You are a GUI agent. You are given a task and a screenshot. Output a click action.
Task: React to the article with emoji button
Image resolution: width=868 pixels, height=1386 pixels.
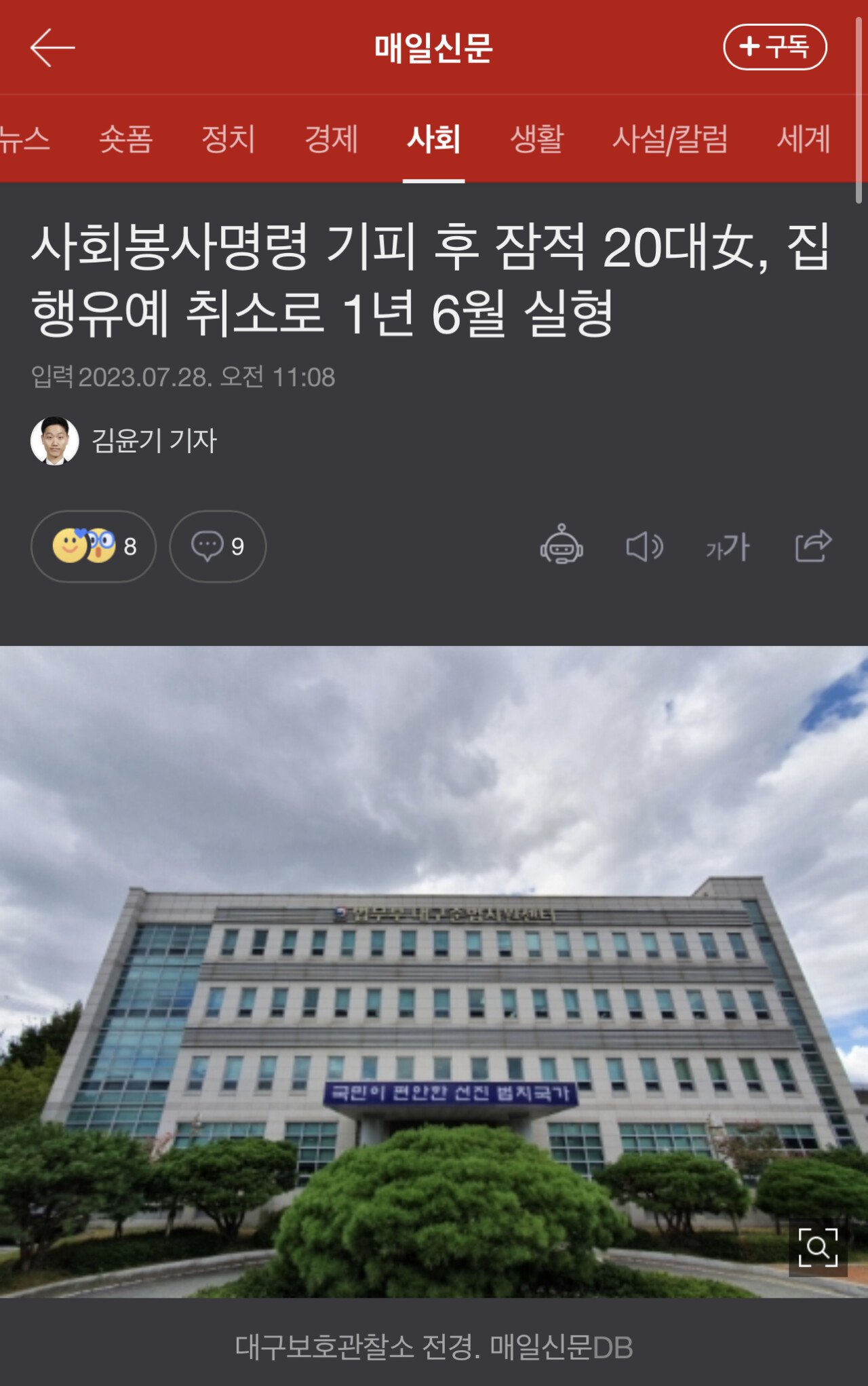click(x=94, y=546)
